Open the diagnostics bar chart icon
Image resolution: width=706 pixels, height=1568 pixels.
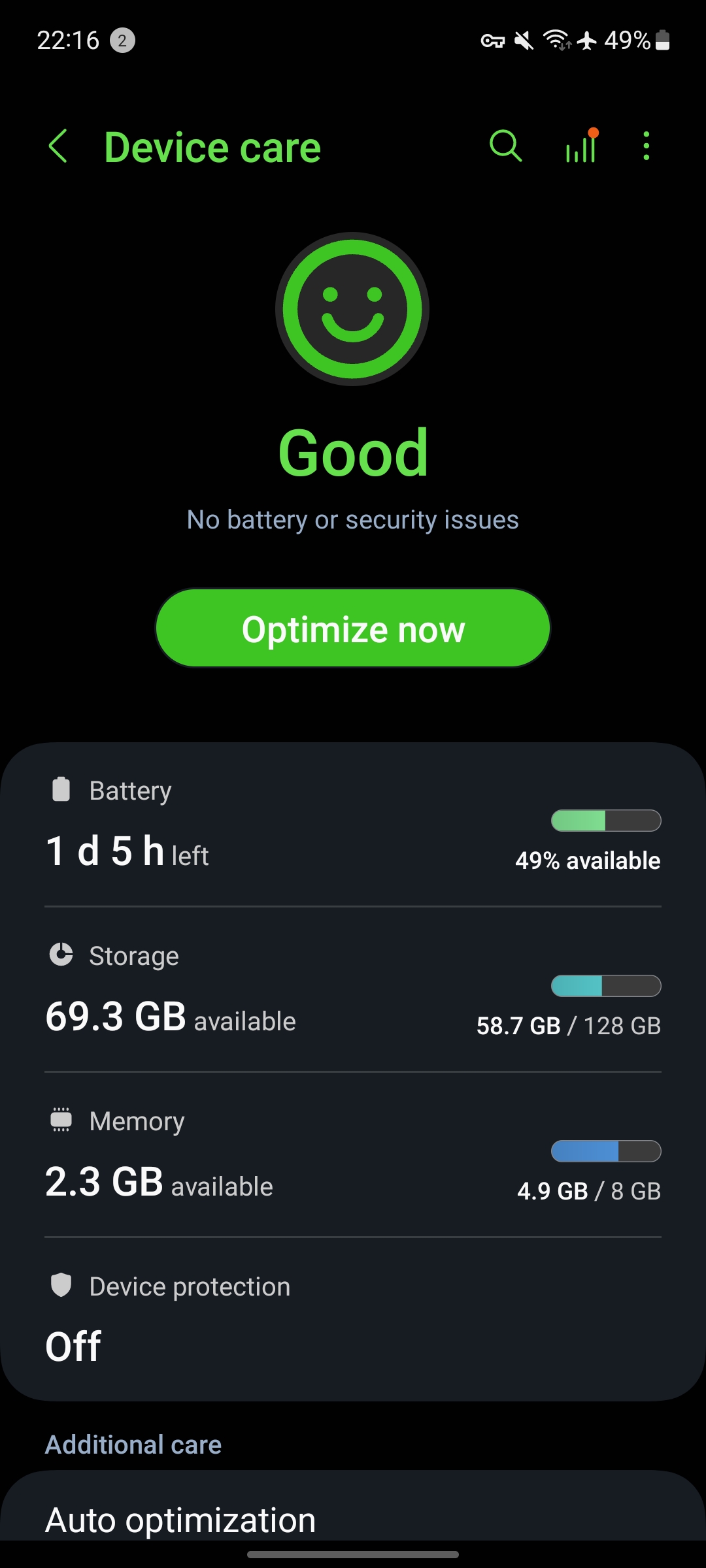coord(581,146)
